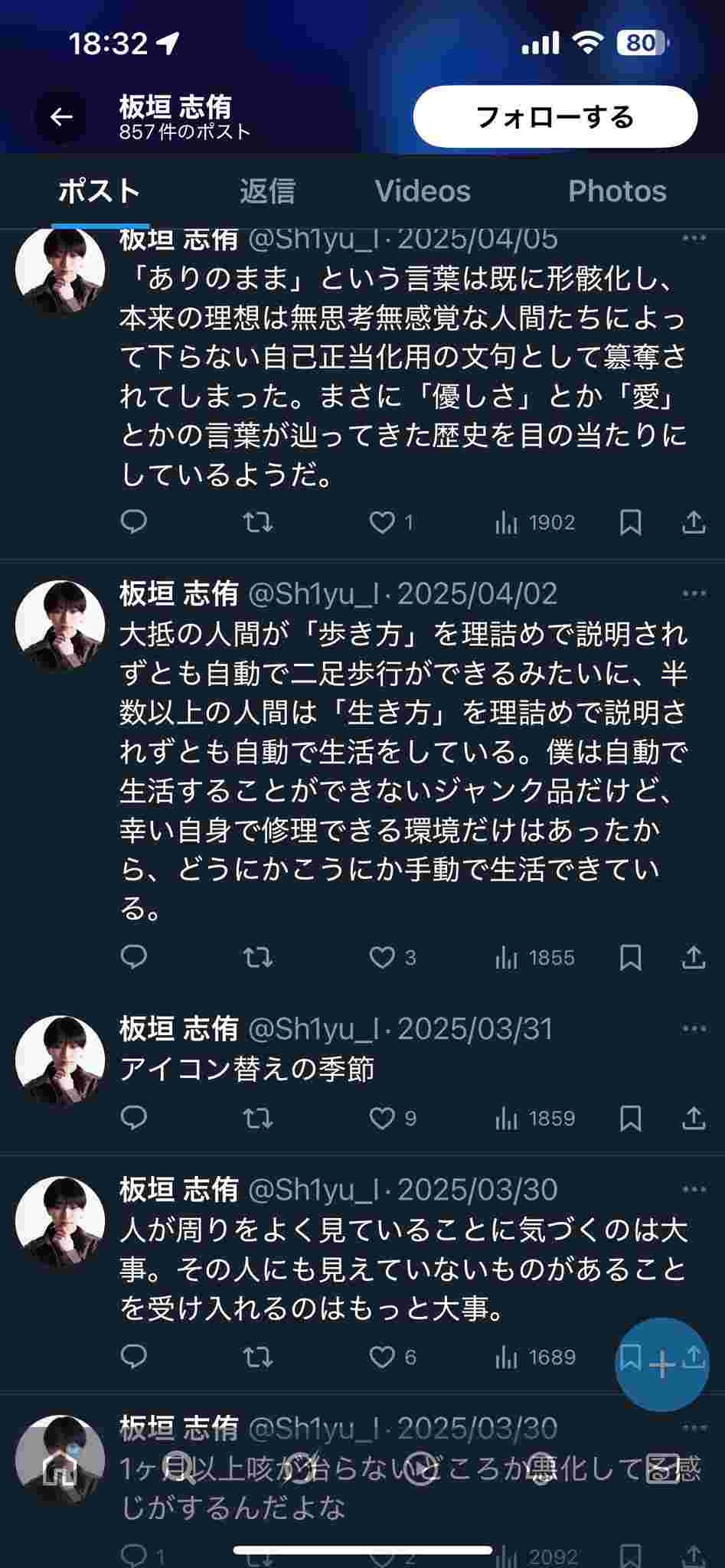Switch to the 返信 tab
This screenshot has width=725, height=1568.
[x=267, y=191]
